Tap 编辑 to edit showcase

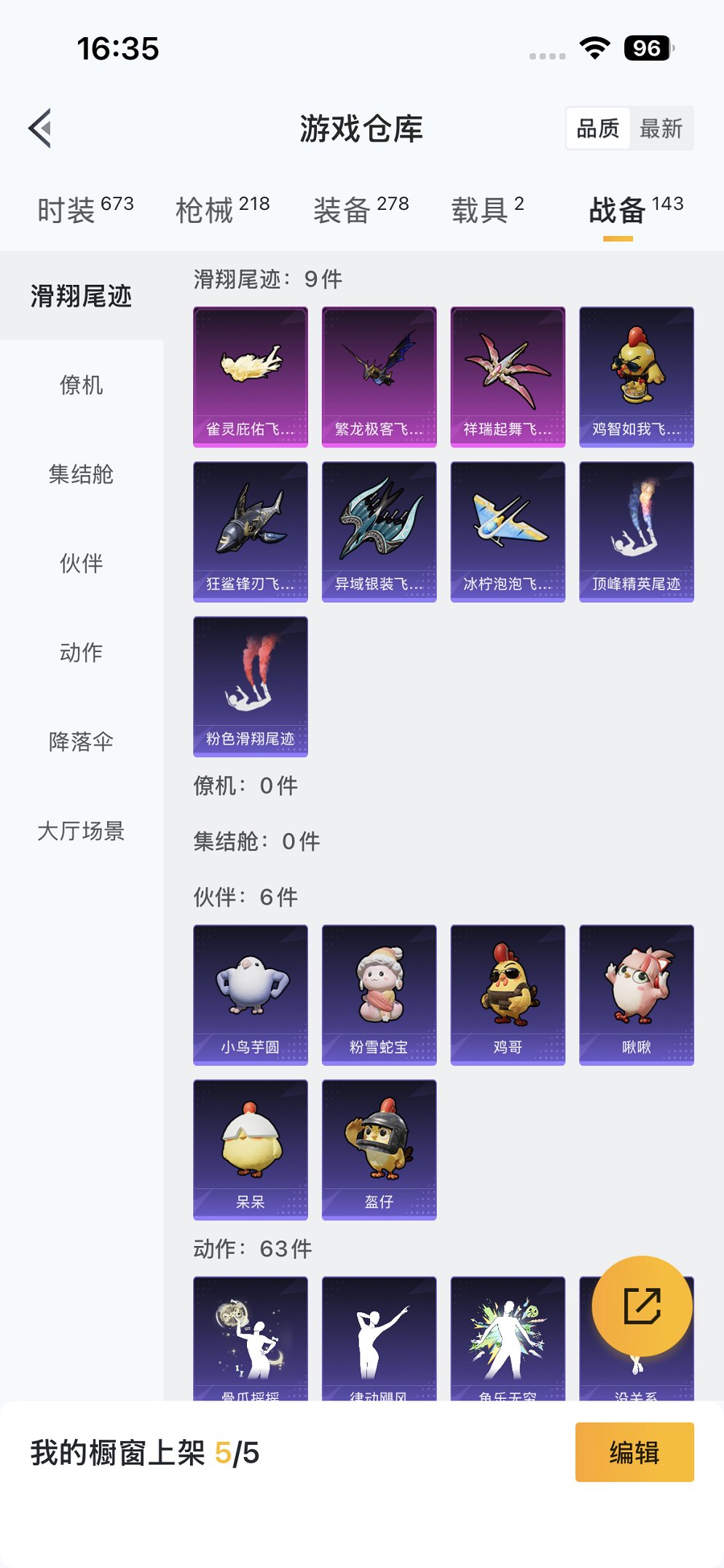(x=634, y=1452)
